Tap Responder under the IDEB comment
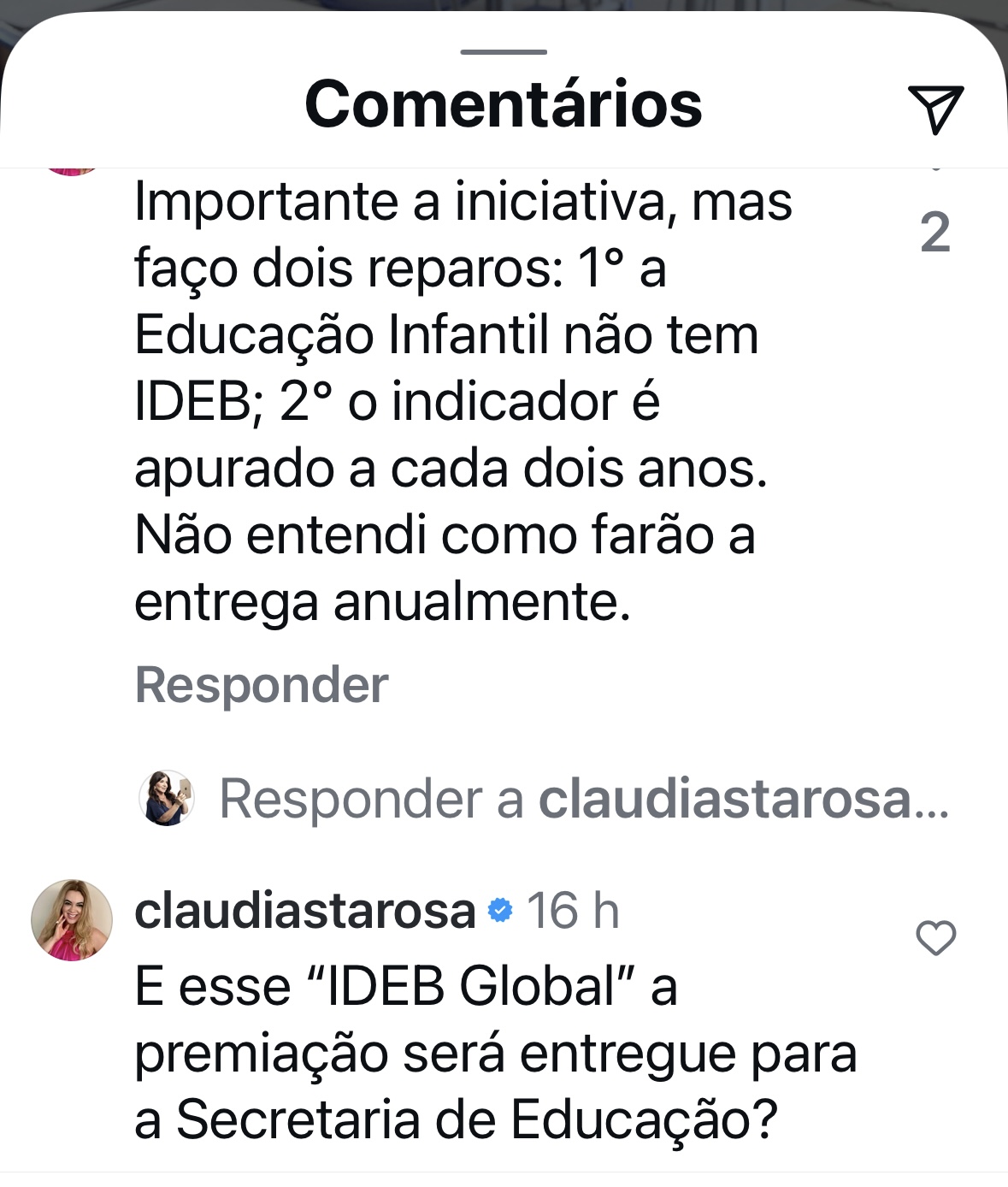1008x1187 pixels. tap(262, 685)
